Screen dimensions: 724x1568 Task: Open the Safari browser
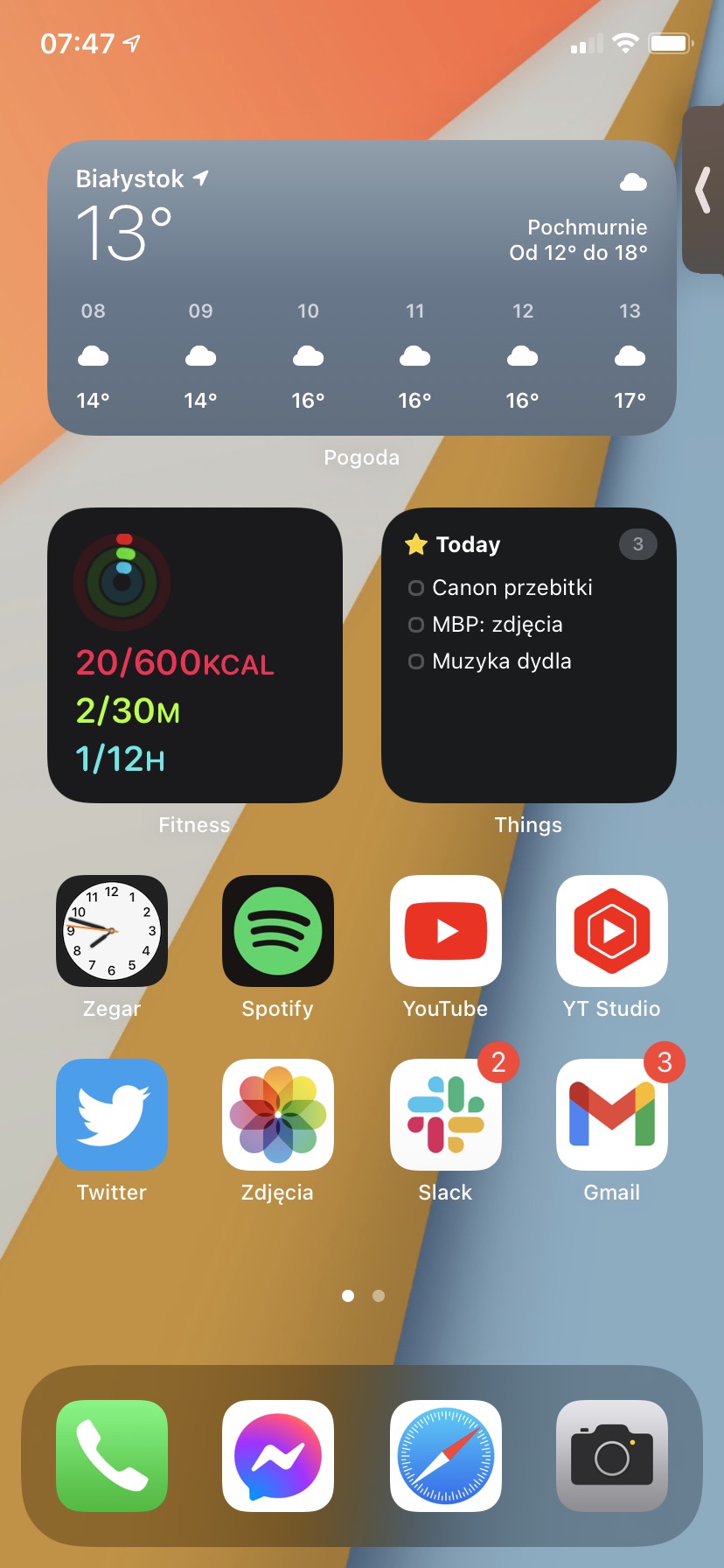coord(445,1456)
